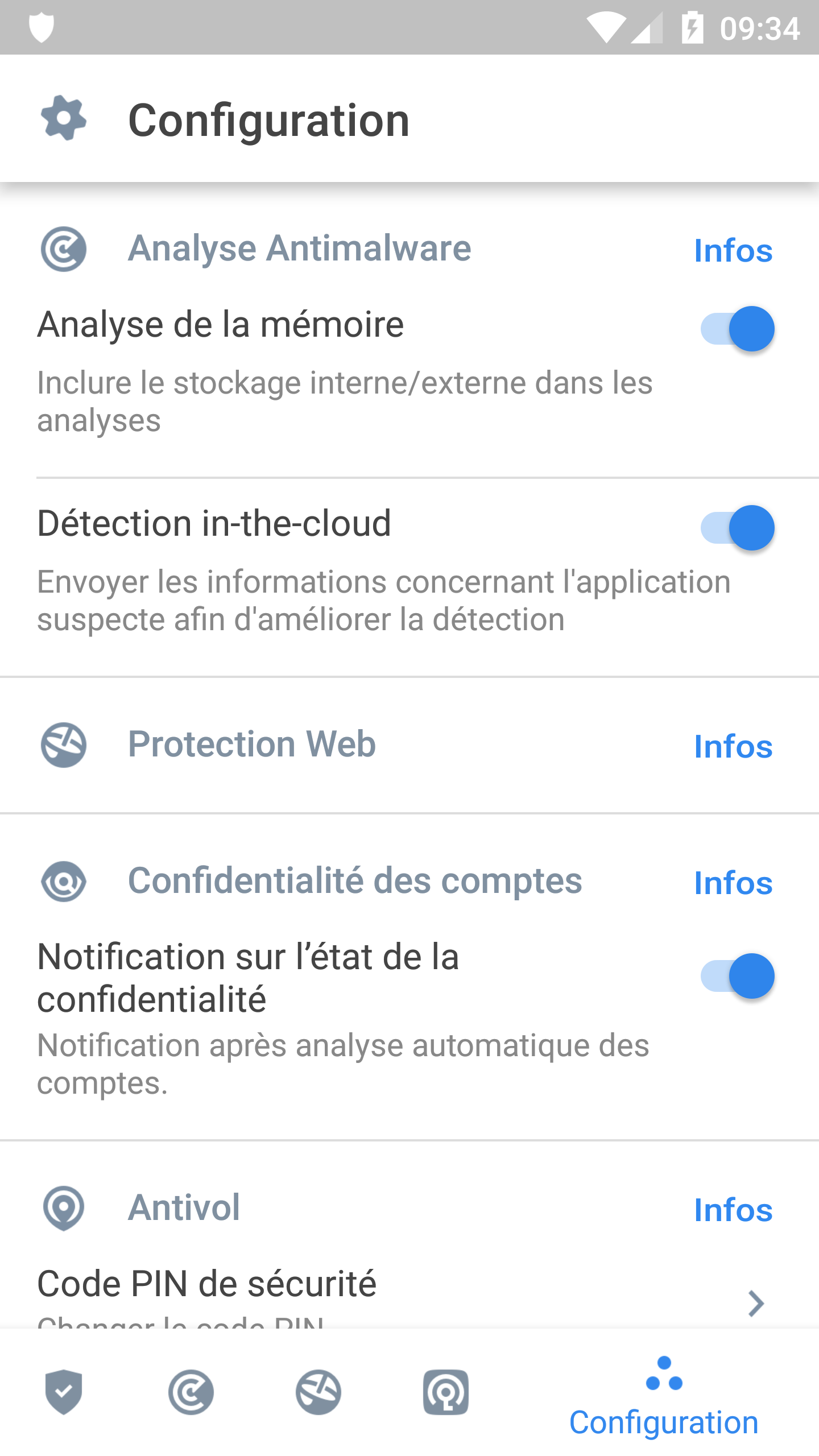This screenshot has height=1456, width=819.
Task: Open Infos for Protection Web
Action: 733,746
